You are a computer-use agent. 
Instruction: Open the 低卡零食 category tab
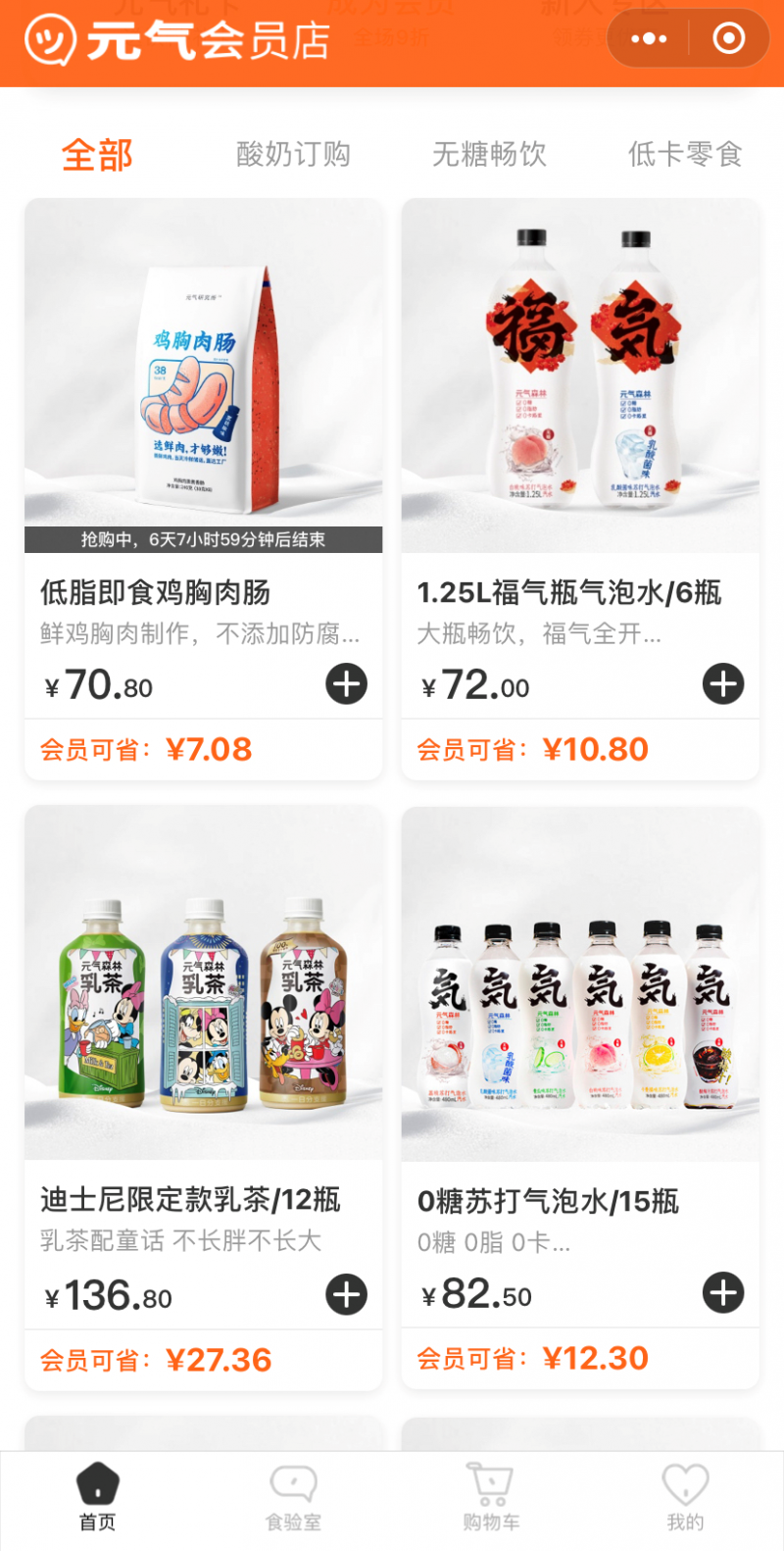coord(685,155)
